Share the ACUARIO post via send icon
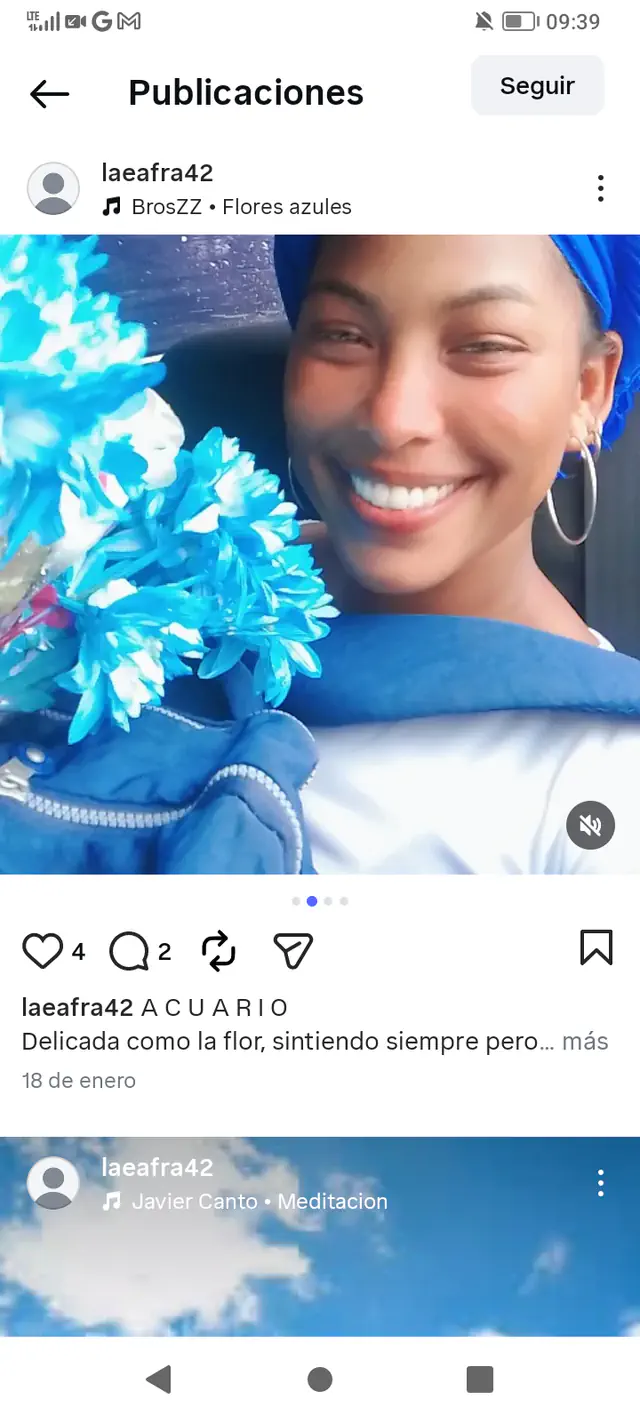The image size is (640, 1422). point(293,951)
